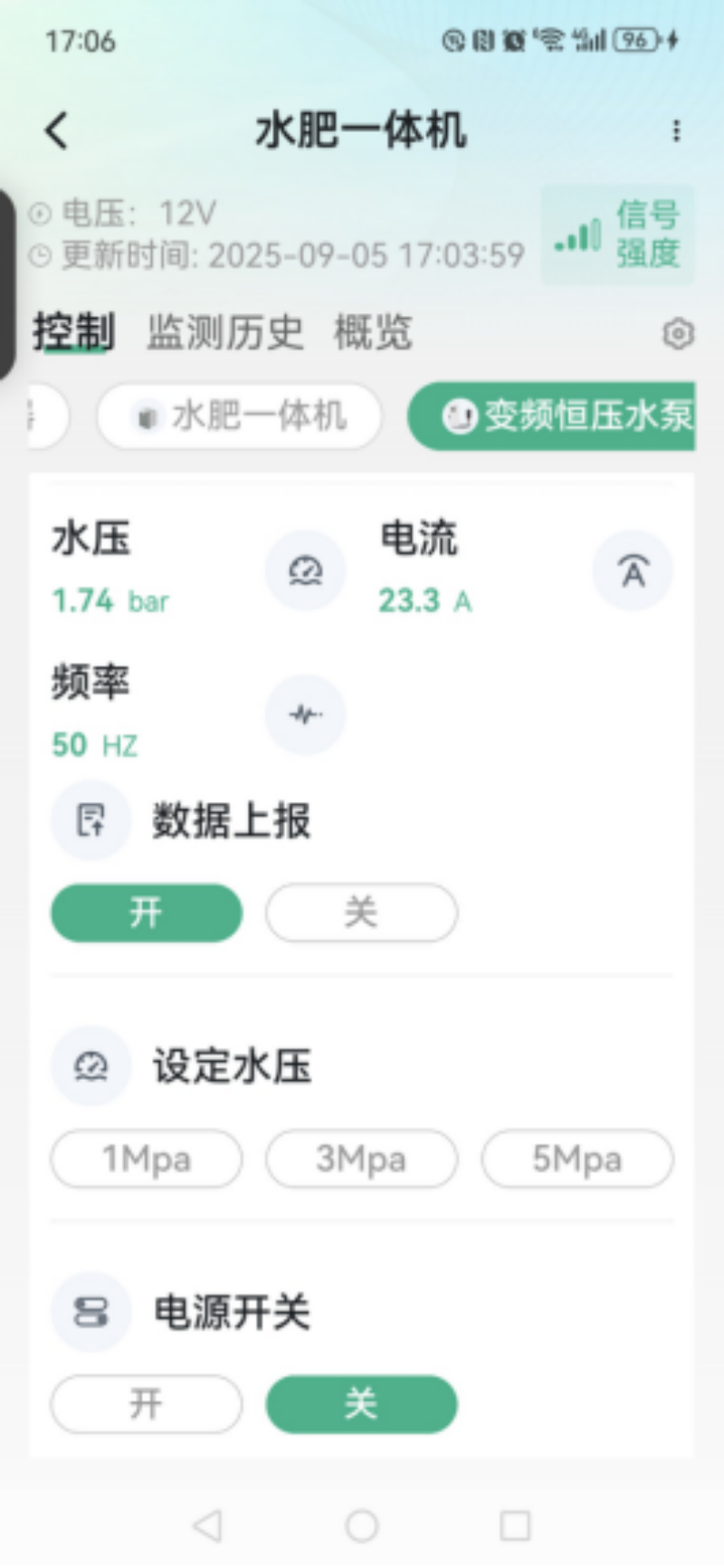Screen dimensions: 724x1568
Task: Turn 数据上报 off with 关
Action: tap(361, 913)
